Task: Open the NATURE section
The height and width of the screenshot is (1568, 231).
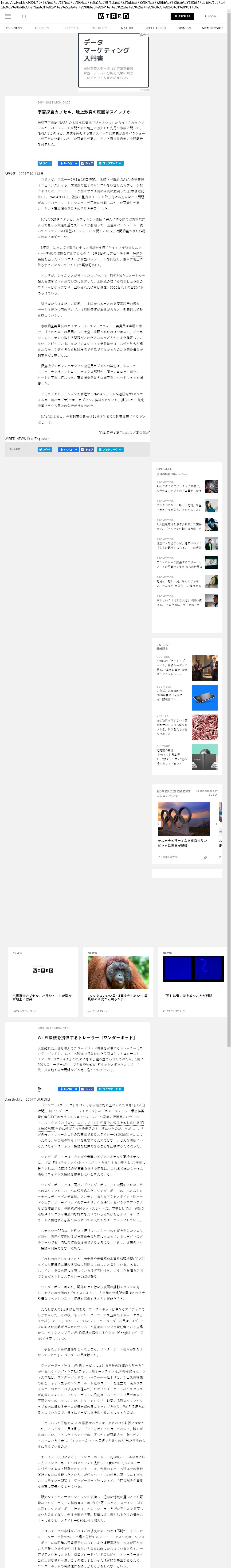Action: tap(127, 28)
